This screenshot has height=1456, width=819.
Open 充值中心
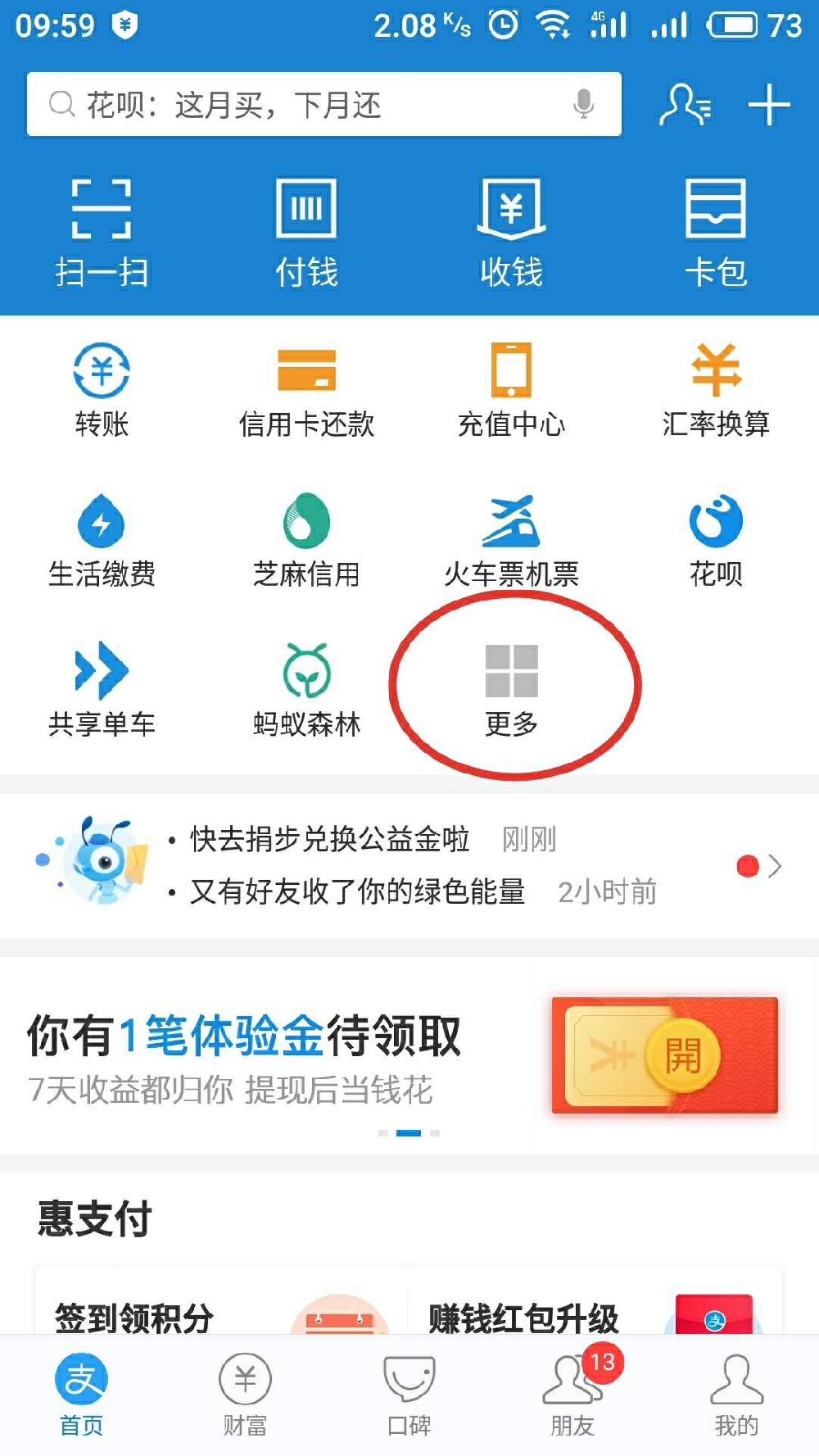pos(511,390)
